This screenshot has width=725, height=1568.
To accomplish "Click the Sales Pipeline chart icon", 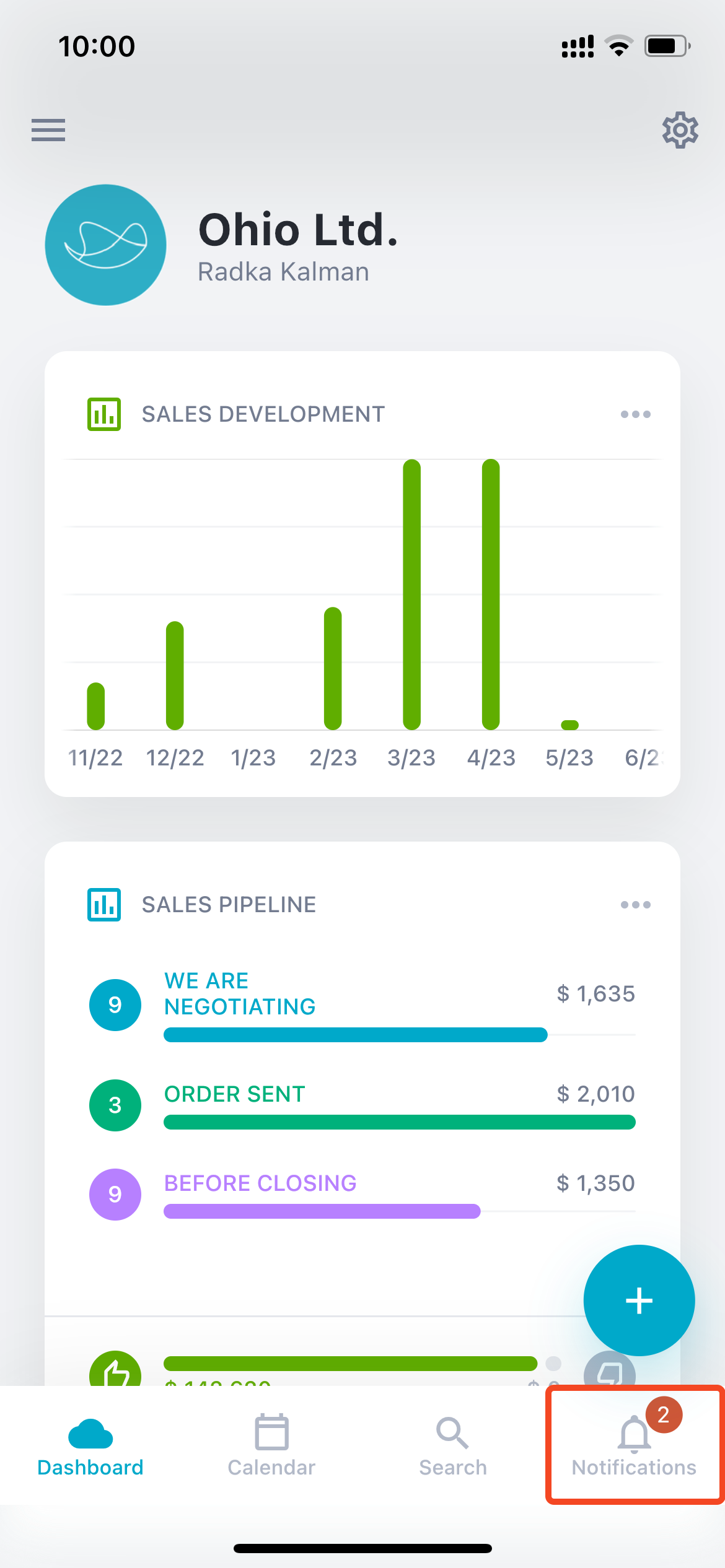I will pos(103,904).
